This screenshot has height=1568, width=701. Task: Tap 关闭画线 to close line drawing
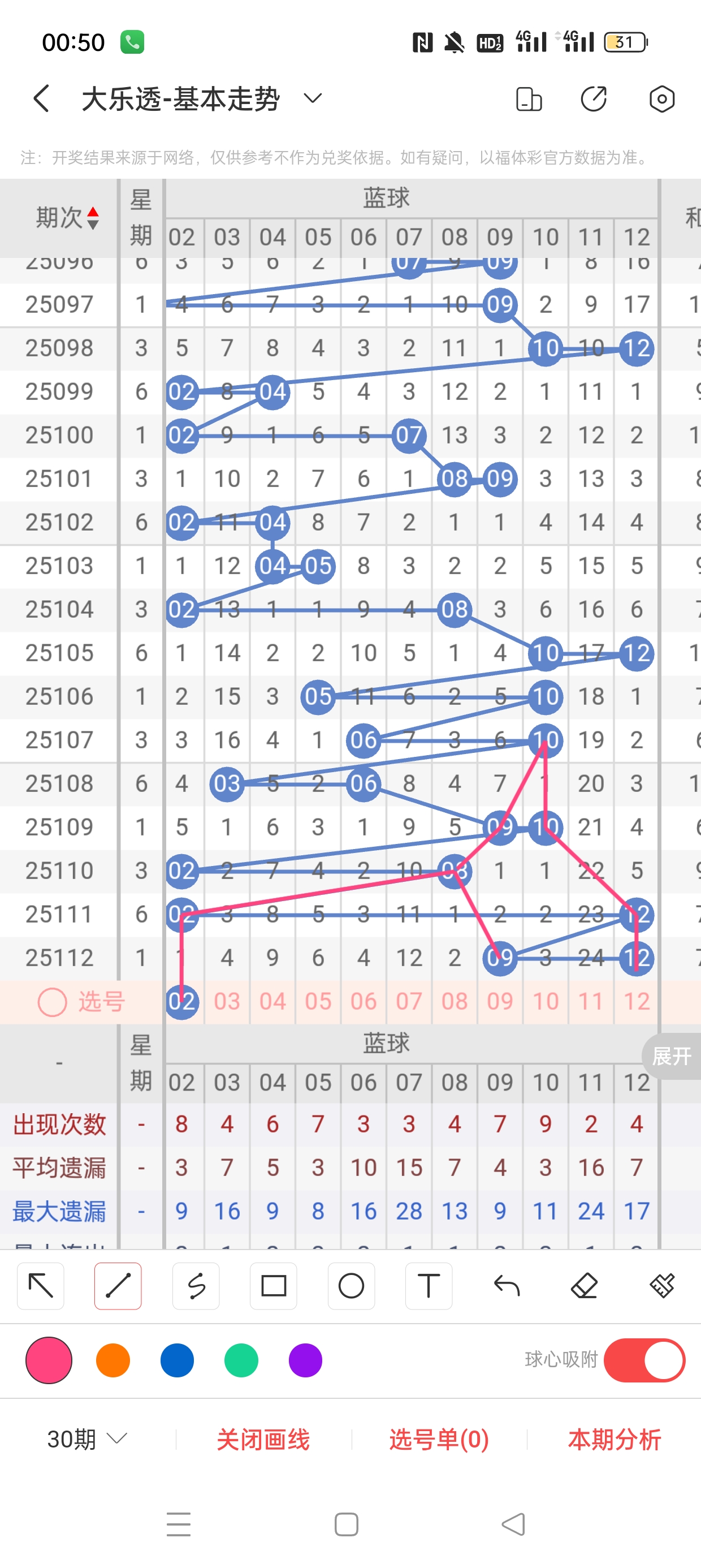click(263, 1439)
